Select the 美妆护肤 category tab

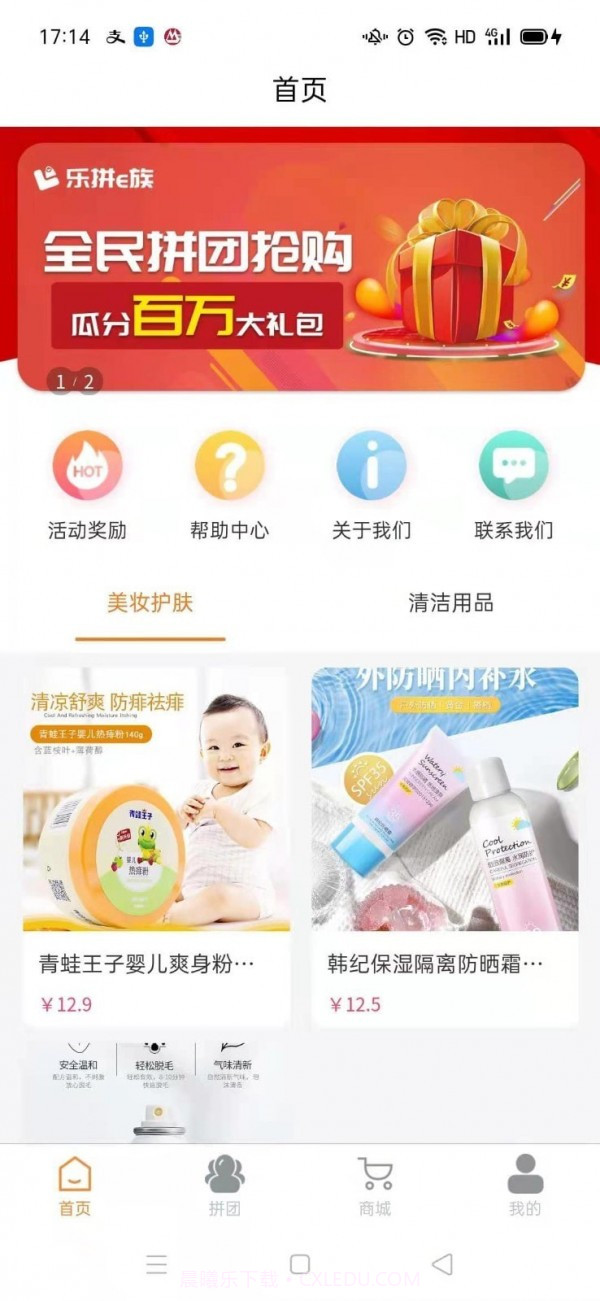point(150,603)
